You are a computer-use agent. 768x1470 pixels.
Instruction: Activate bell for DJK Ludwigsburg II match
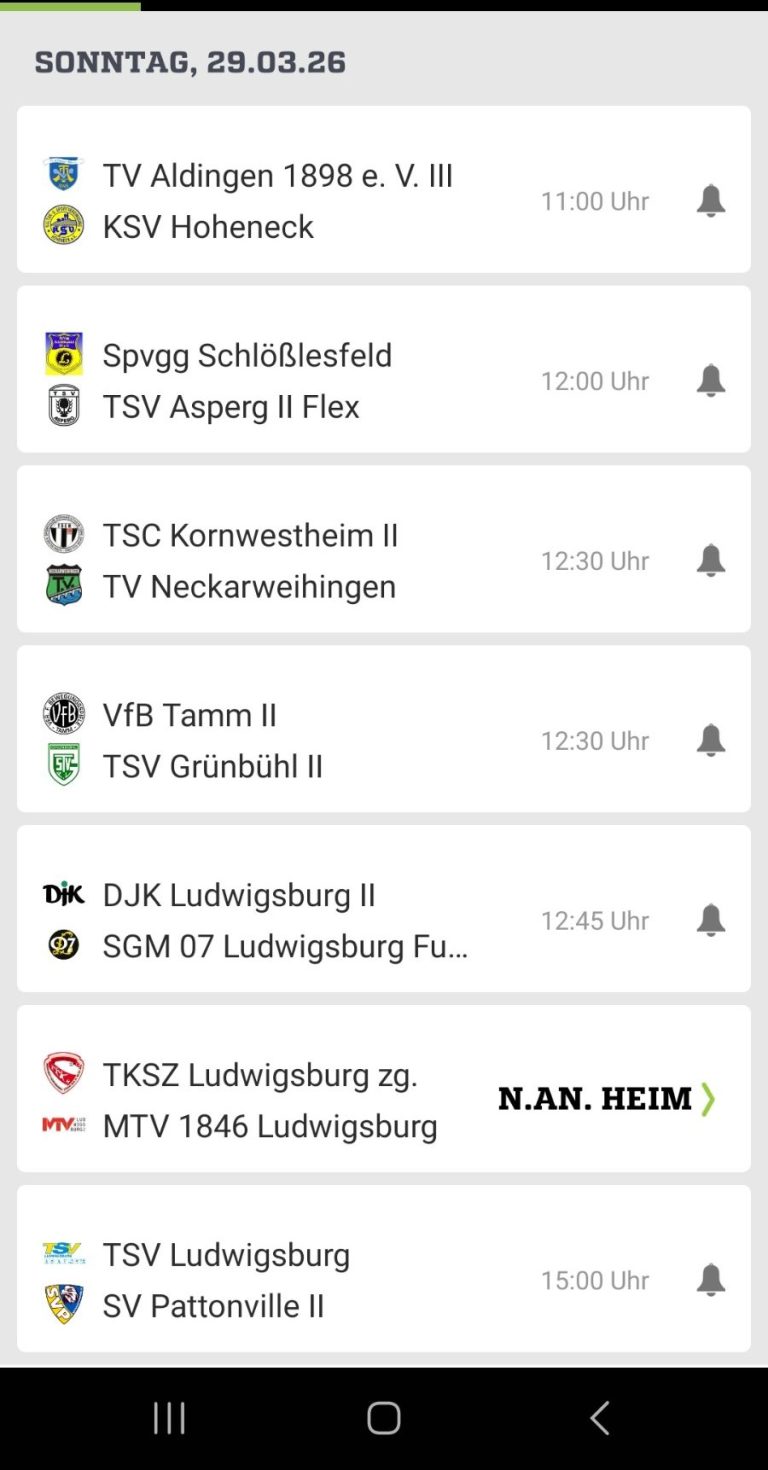tap(710, 921)
